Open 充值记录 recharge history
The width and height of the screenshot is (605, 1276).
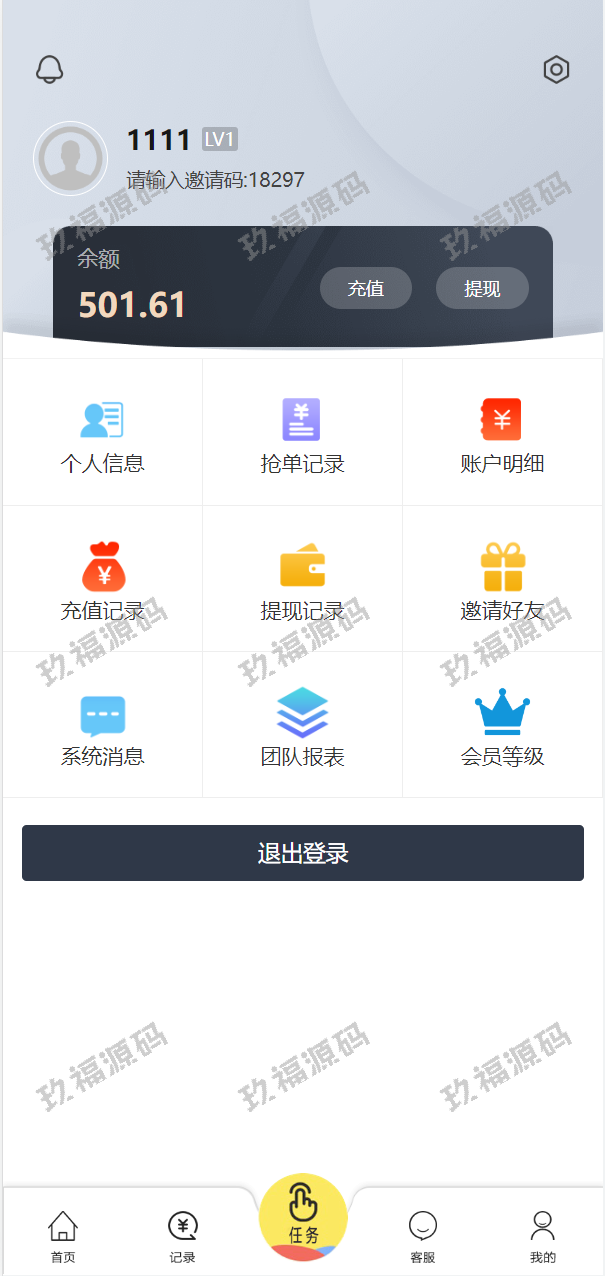coord(102,580)
